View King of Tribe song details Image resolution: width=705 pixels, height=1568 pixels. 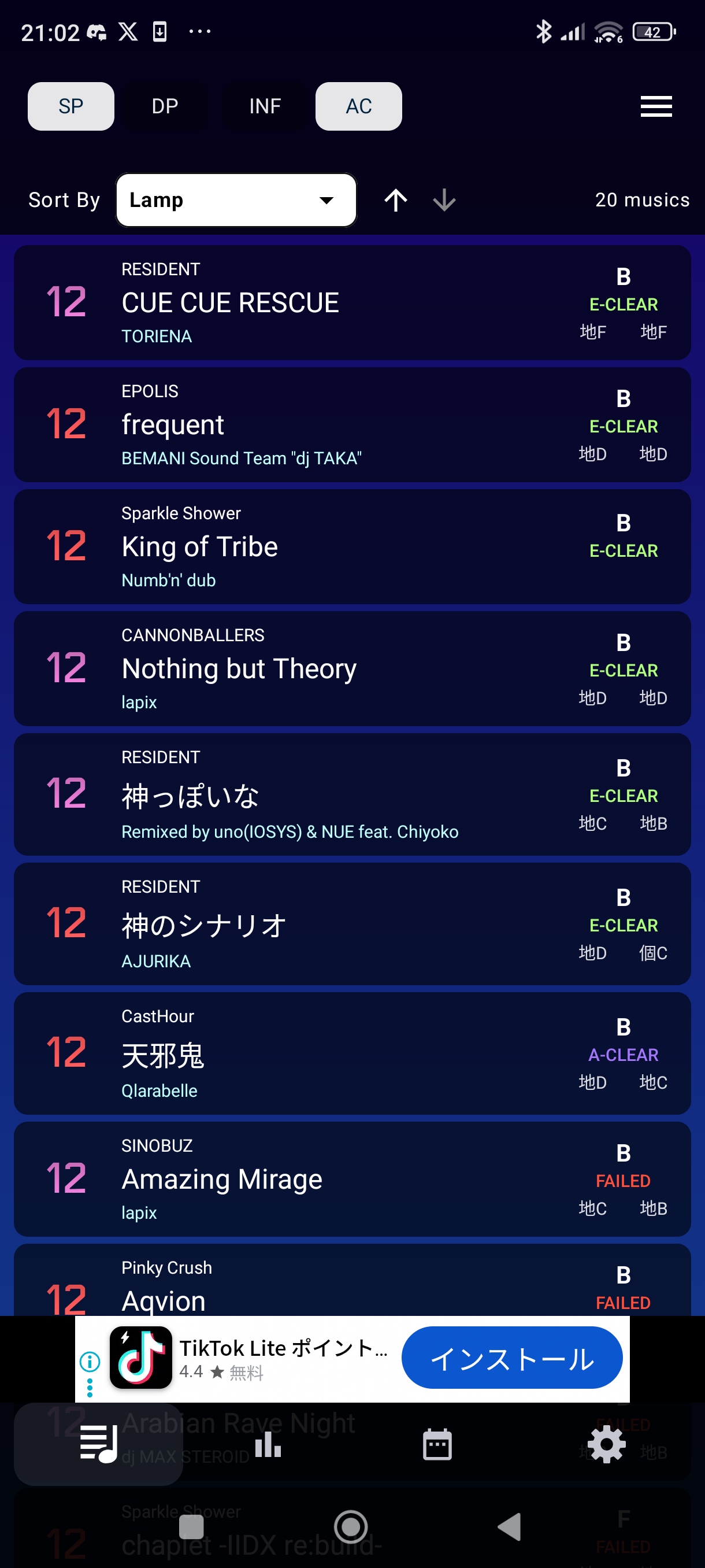352,546
